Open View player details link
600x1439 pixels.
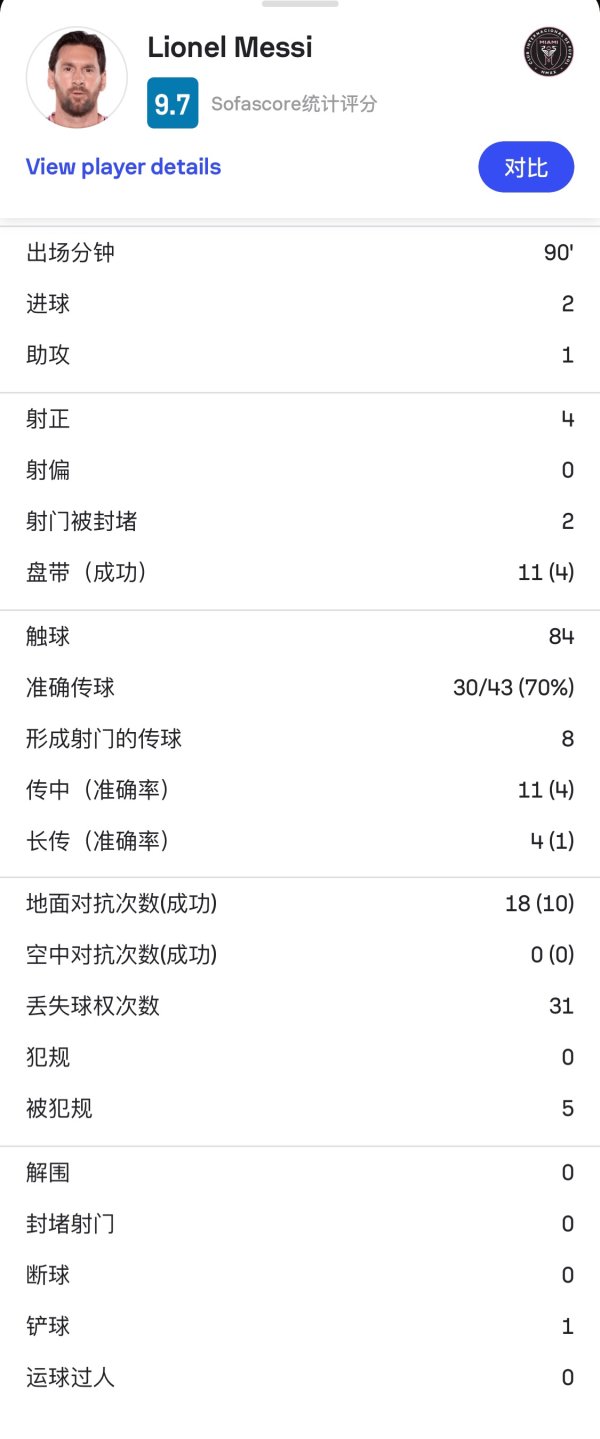[x=123, y=167]
